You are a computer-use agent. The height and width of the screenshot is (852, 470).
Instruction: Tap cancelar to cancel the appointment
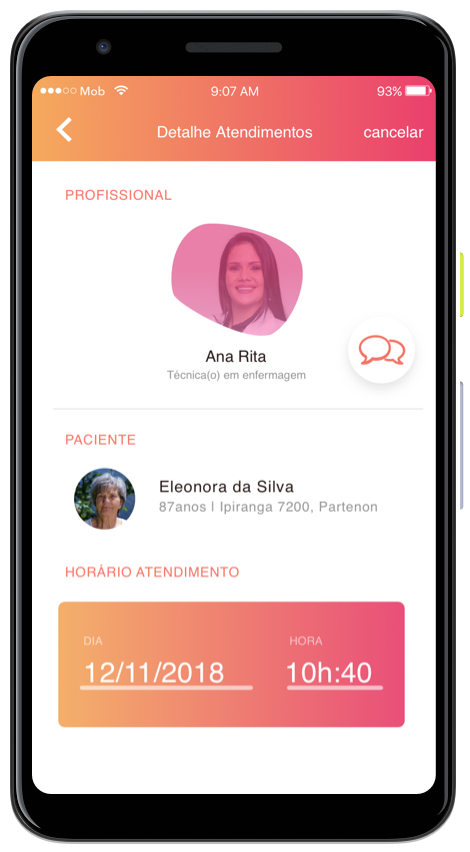[x=393, y=133]
